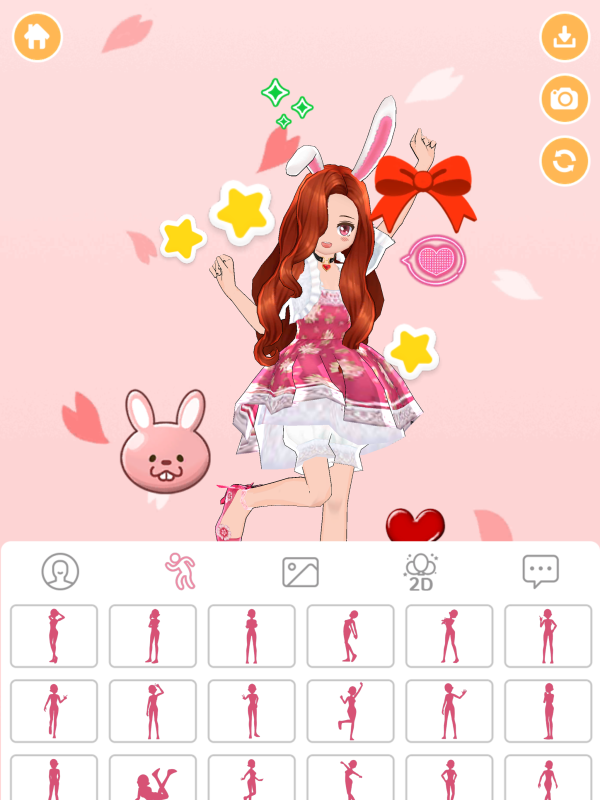Viewport: 600px width, 800px height.
Task: Open the speech bubble tab
Action: [540, 571]
